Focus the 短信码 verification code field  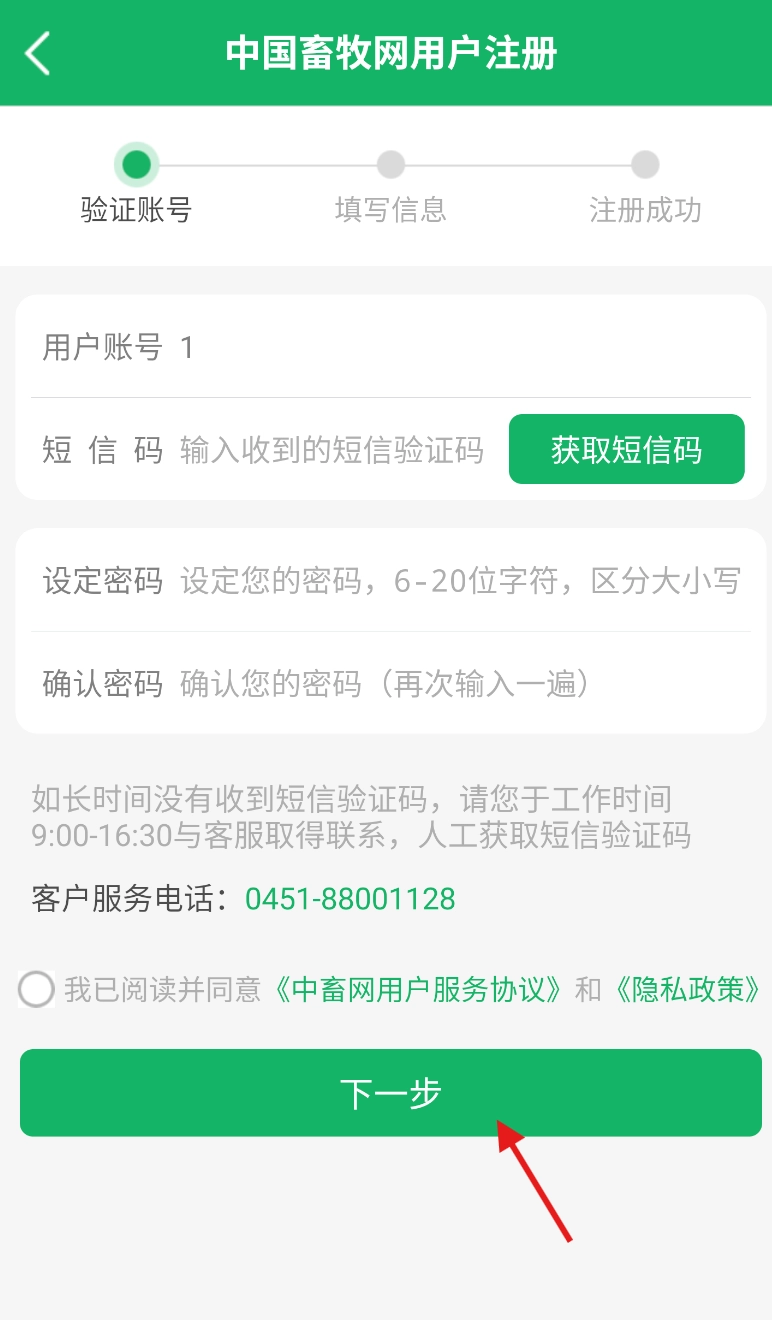(x=335, y=450)
